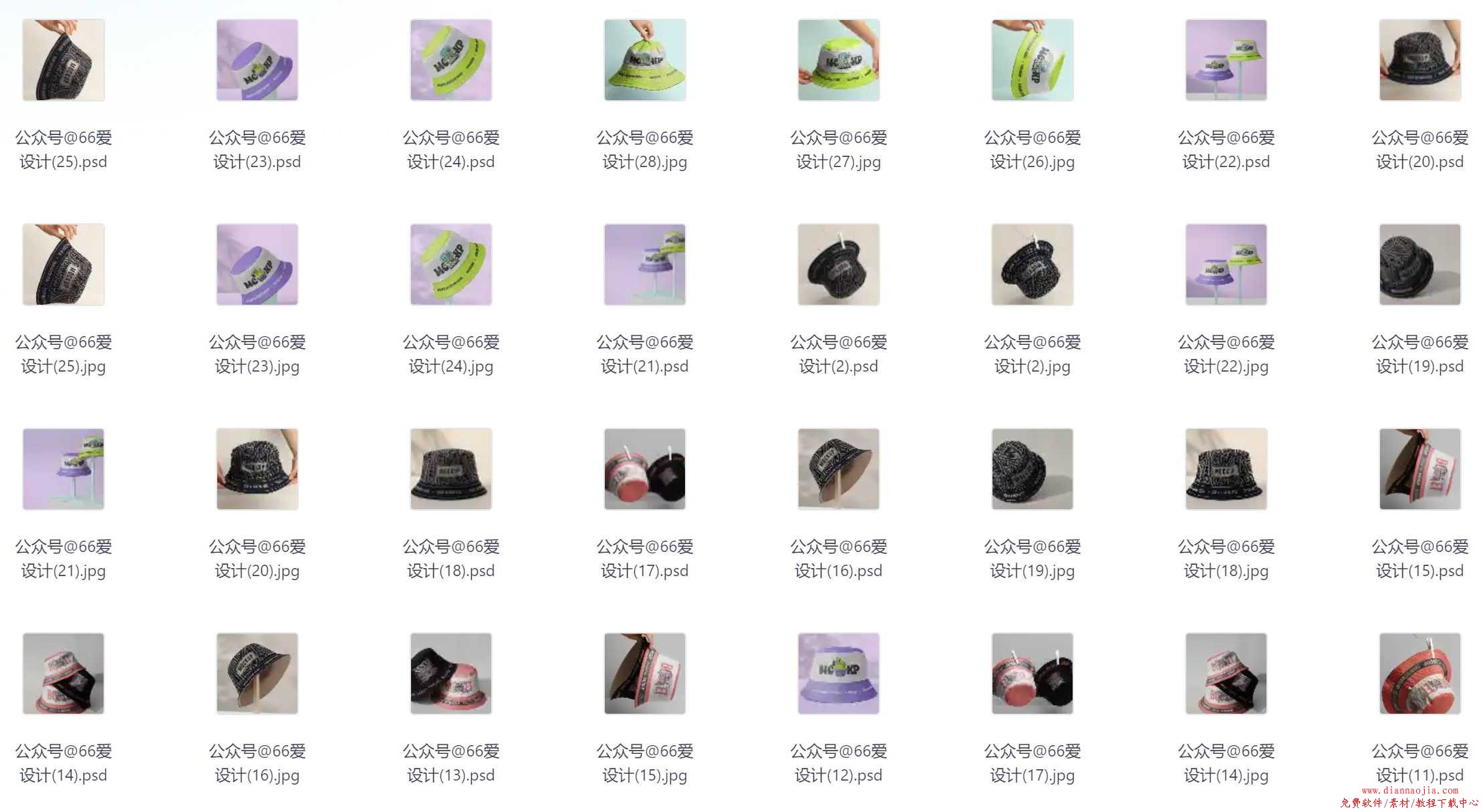Select 设计(28).jpg green hat image
This screenshot has height=812, width=1483.
pyautogui.click(x=645, y=60)
